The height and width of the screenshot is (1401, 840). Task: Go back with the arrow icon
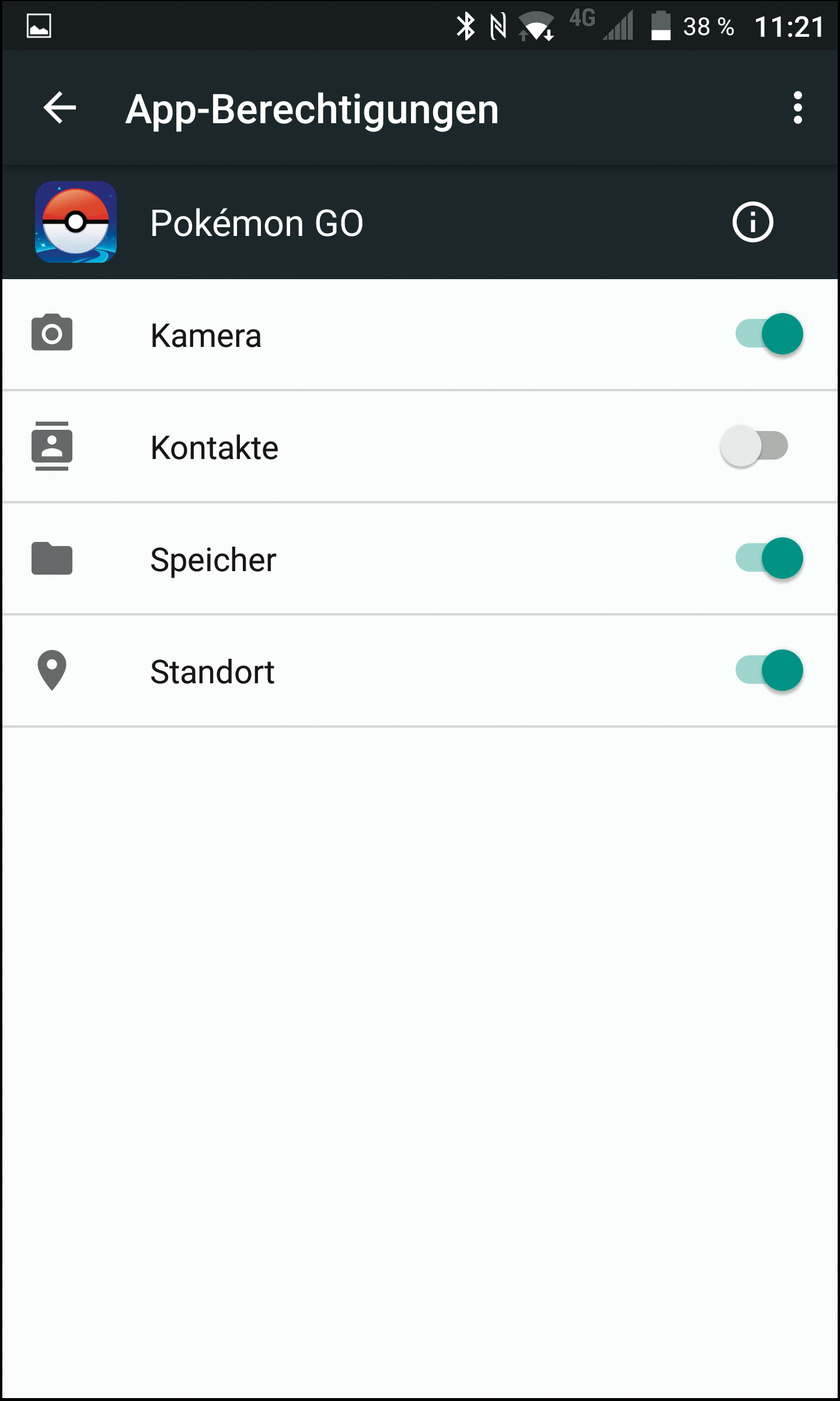60,107
